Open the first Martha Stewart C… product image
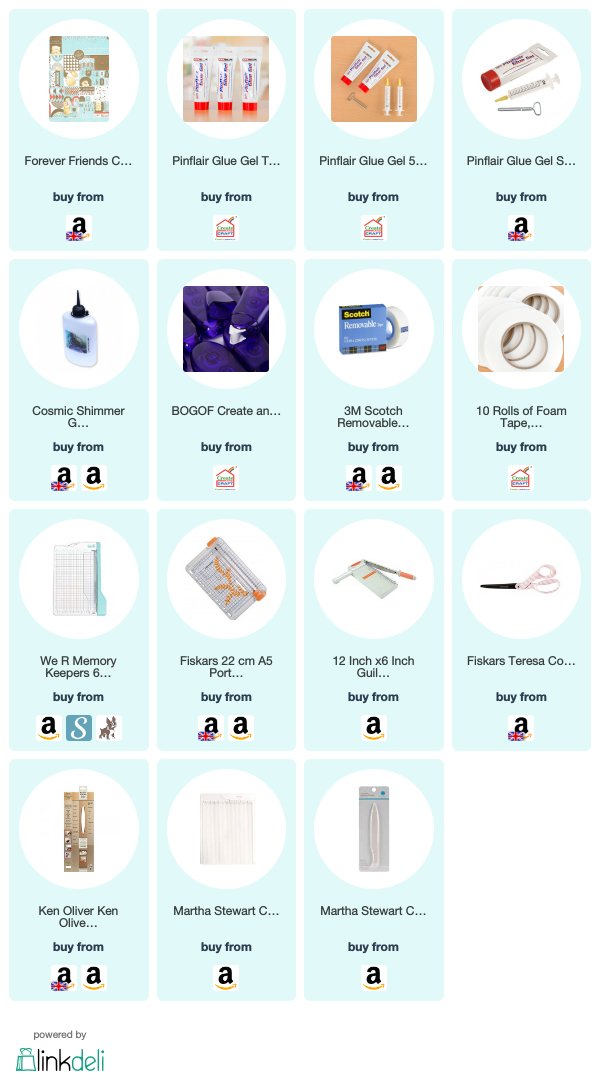600x1081 pixels. tap(226, 829)
